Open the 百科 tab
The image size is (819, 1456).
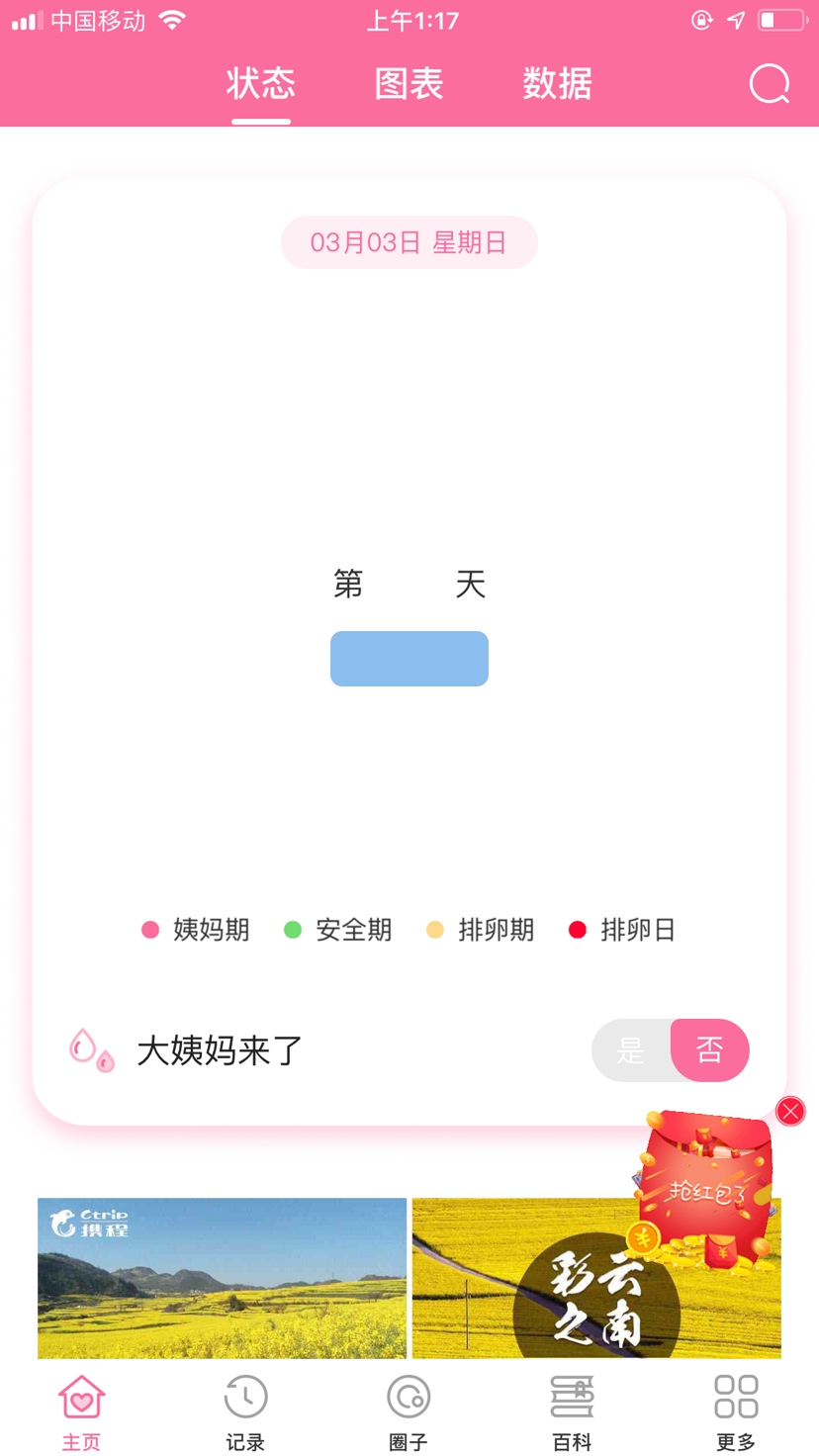573,1413
